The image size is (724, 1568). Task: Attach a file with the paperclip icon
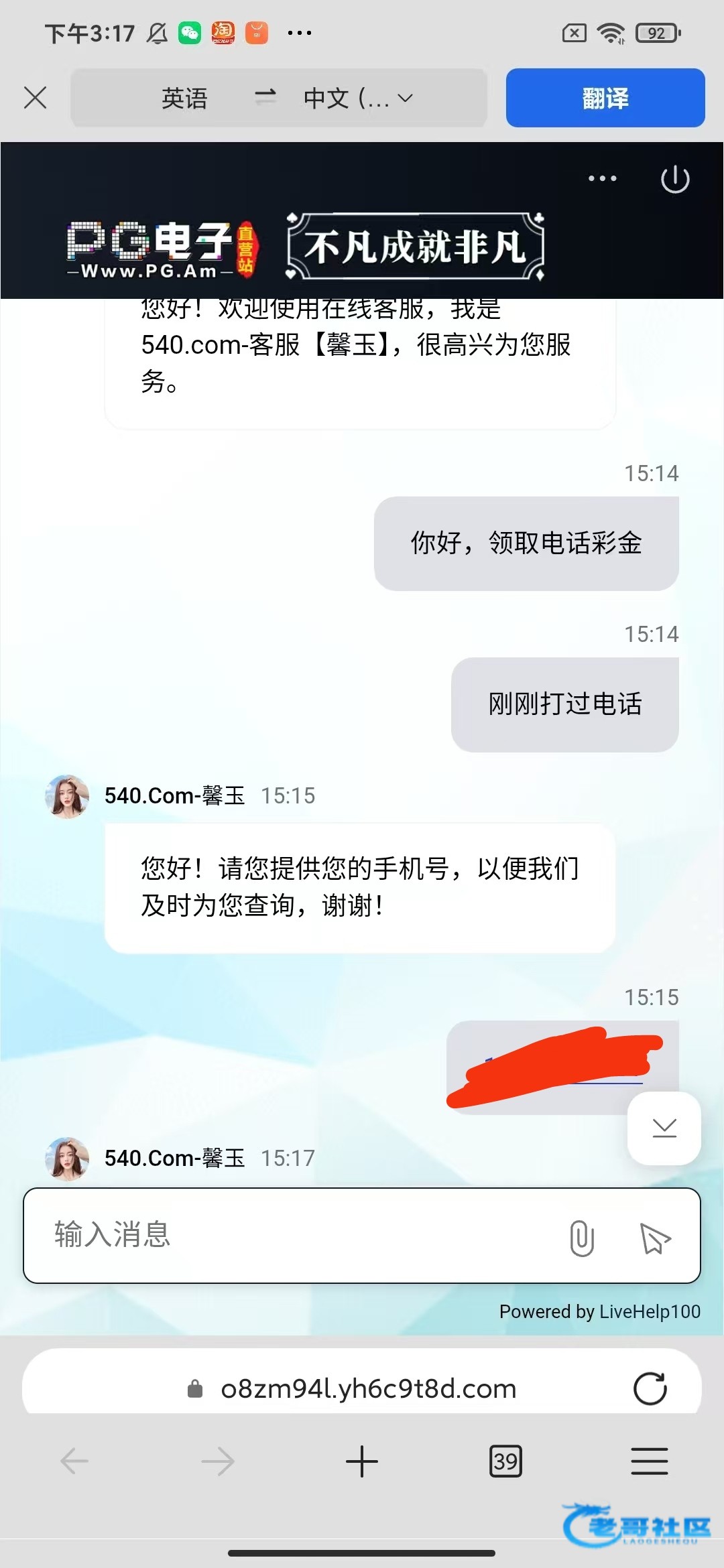click(x=581, y=1238)
